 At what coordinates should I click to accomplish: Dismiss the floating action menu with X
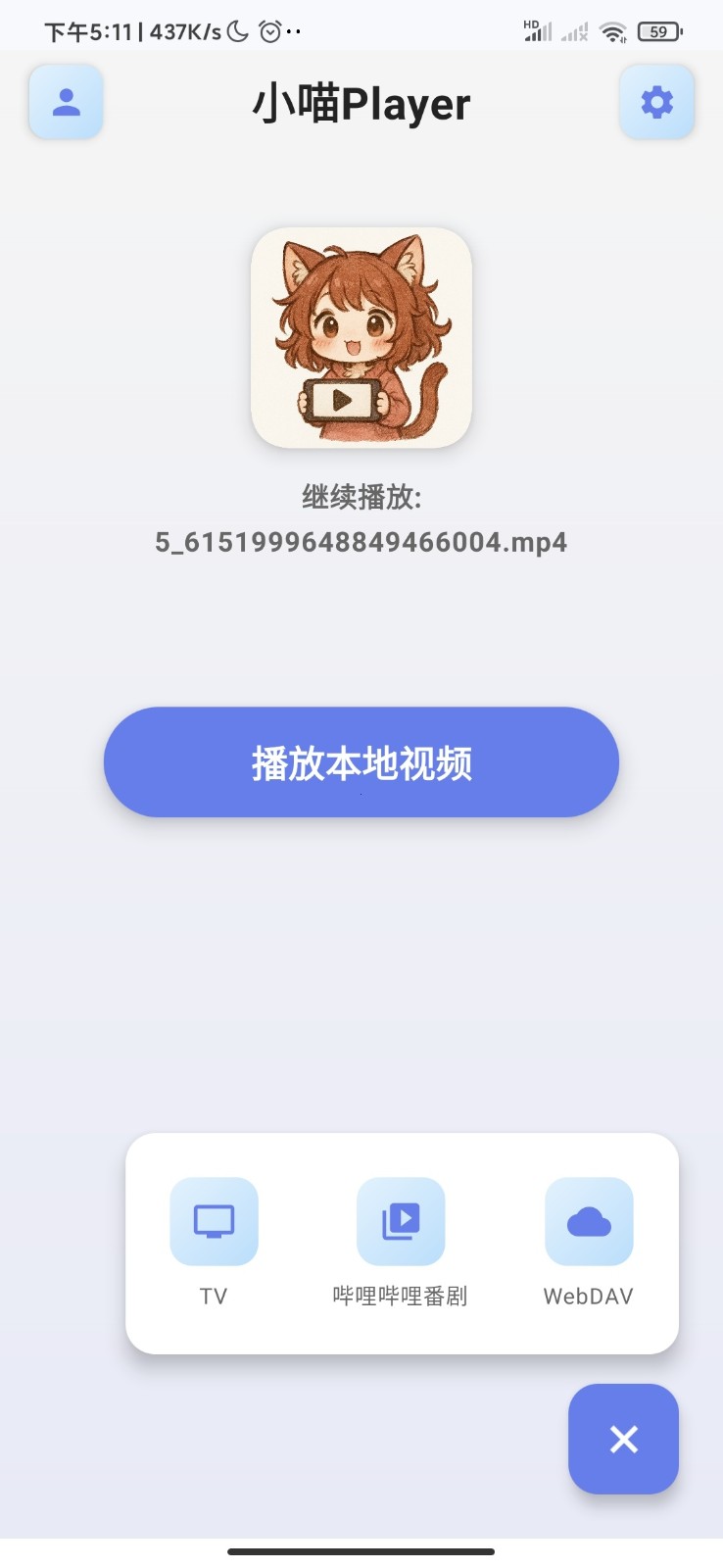coord(623,1439)
